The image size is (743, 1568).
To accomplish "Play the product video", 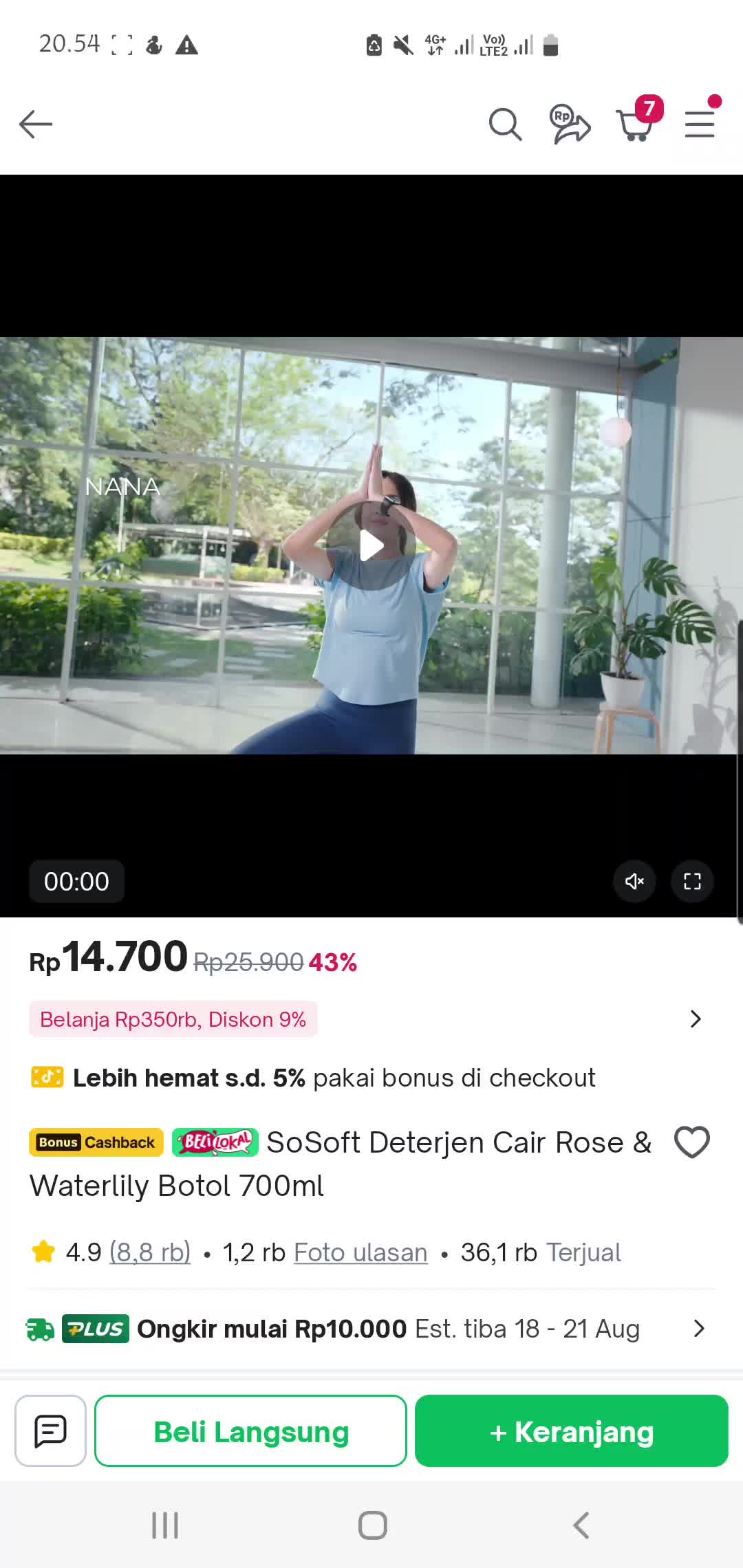I will 371,546.
